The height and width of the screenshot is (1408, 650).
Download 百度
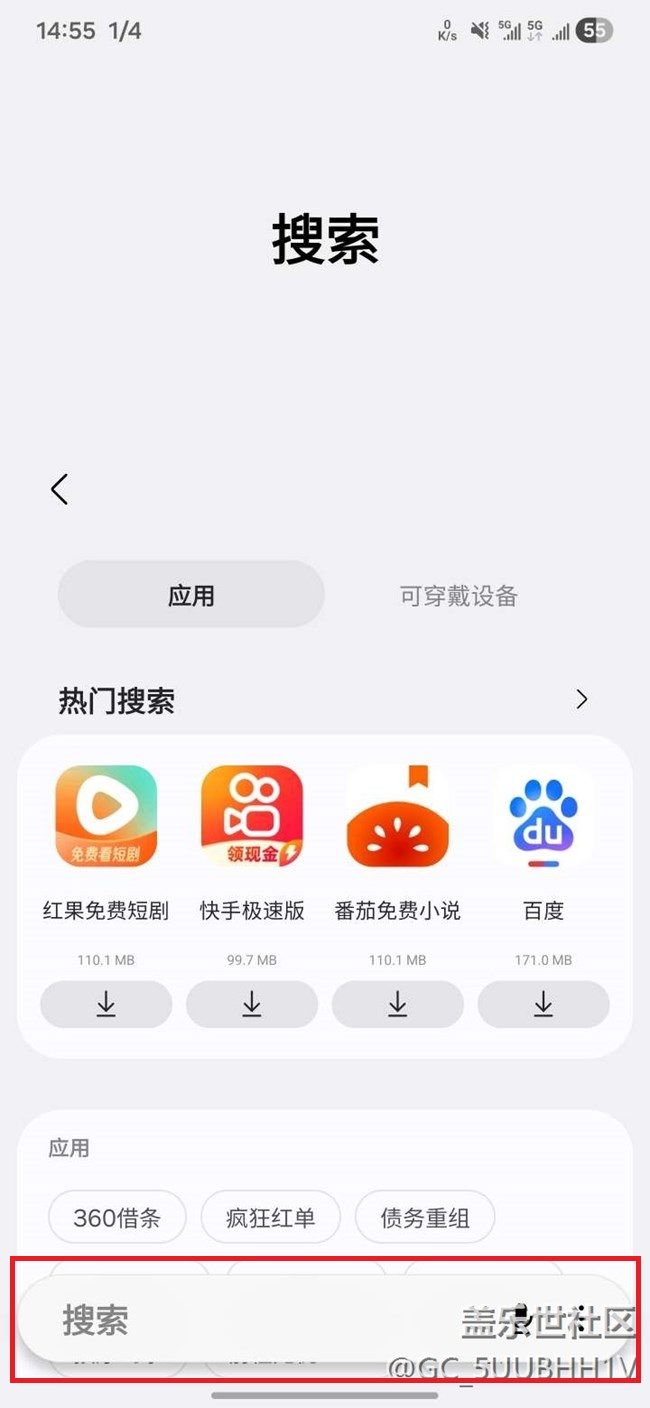tap(543, 1004)
